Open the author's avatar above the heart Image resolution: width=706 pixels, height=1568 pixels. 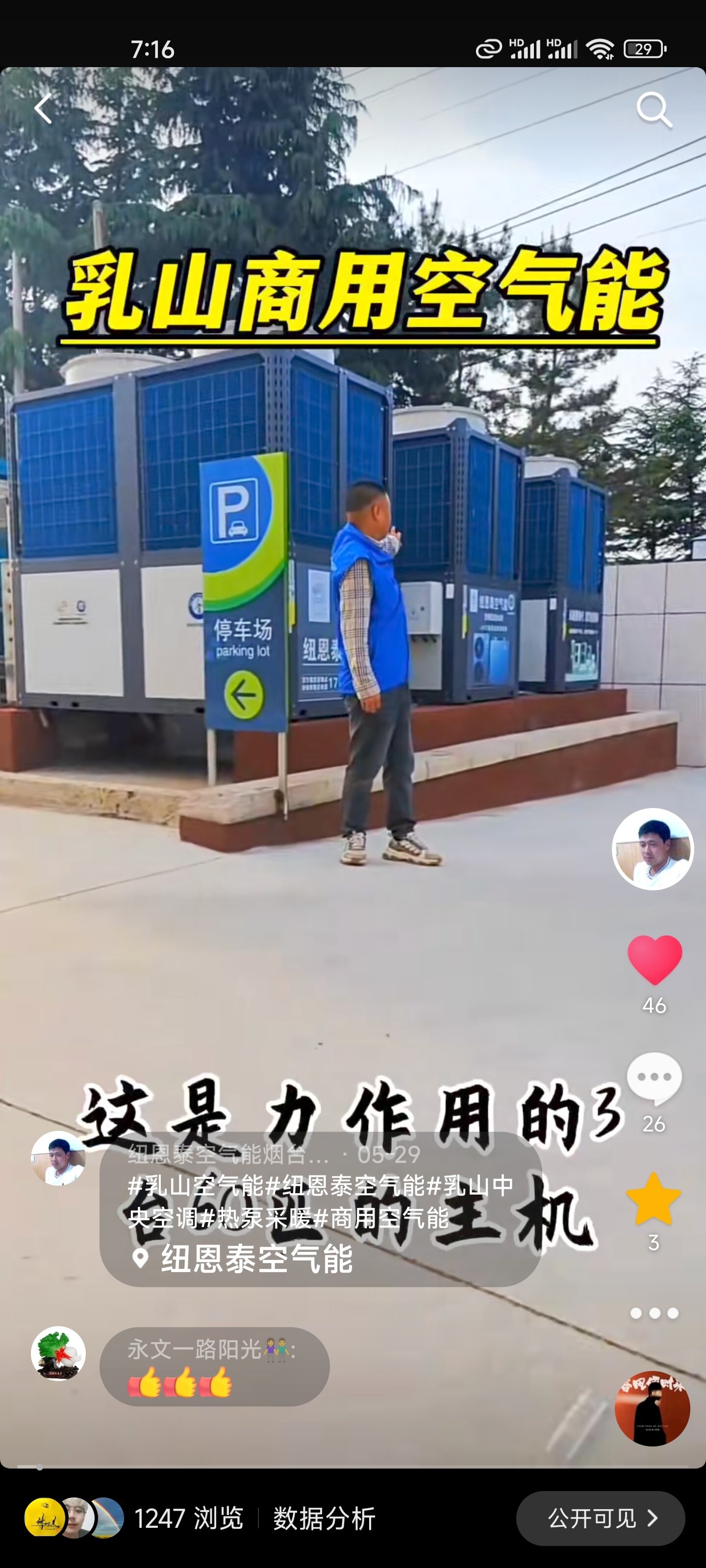tap(653, 849)
